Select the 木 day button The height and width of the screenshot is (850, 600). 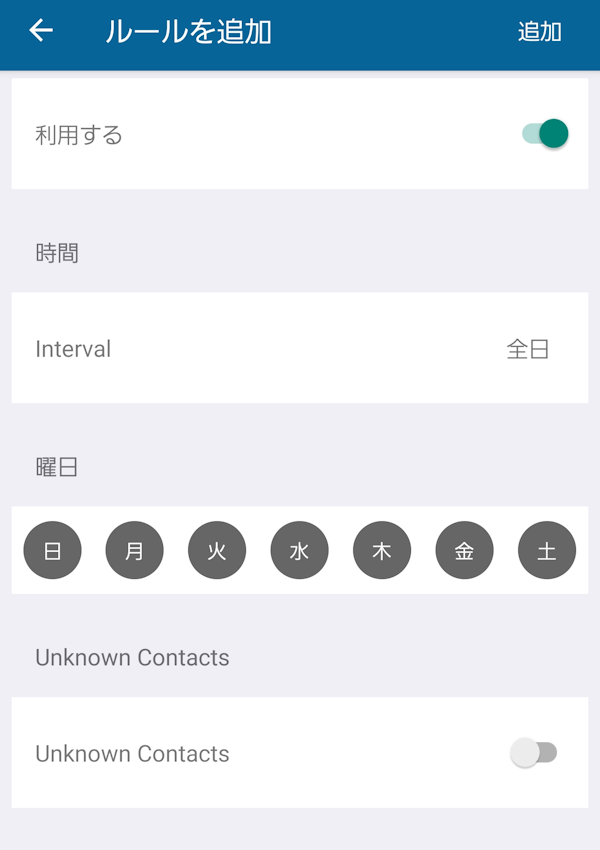point(382,551)
